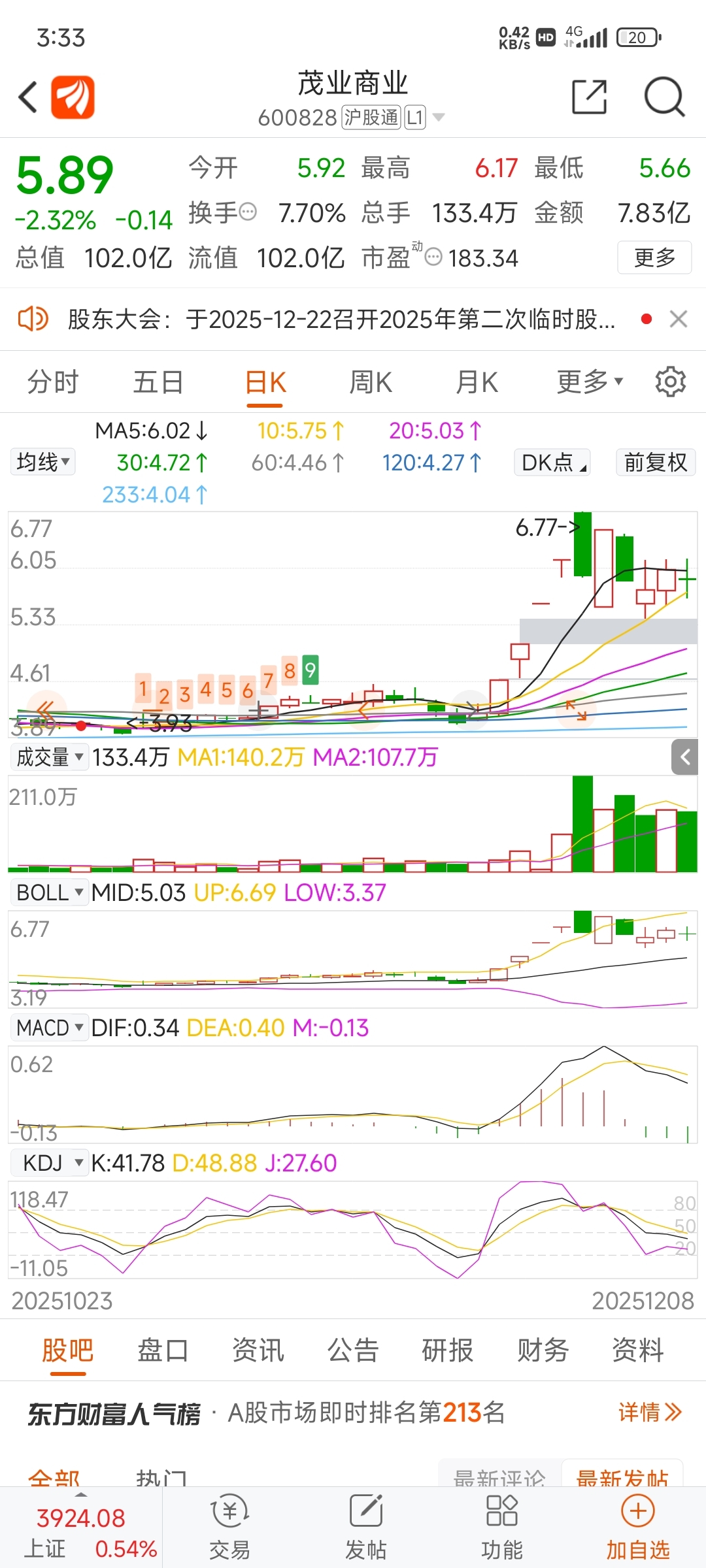
Task: Dismiss the 股东大会 announcement banner
Action: [x=679, y=319]
